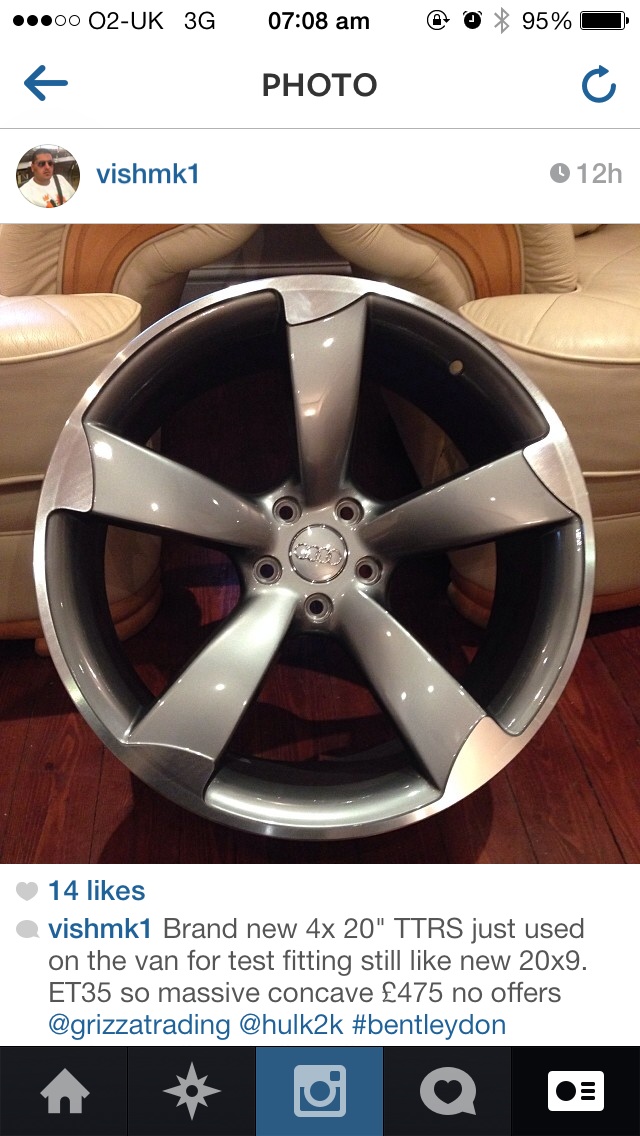The width and height of the screenshot is (640, 1136).
Task: Switch to the profile tab
Action: click(x=575, y=1092)
